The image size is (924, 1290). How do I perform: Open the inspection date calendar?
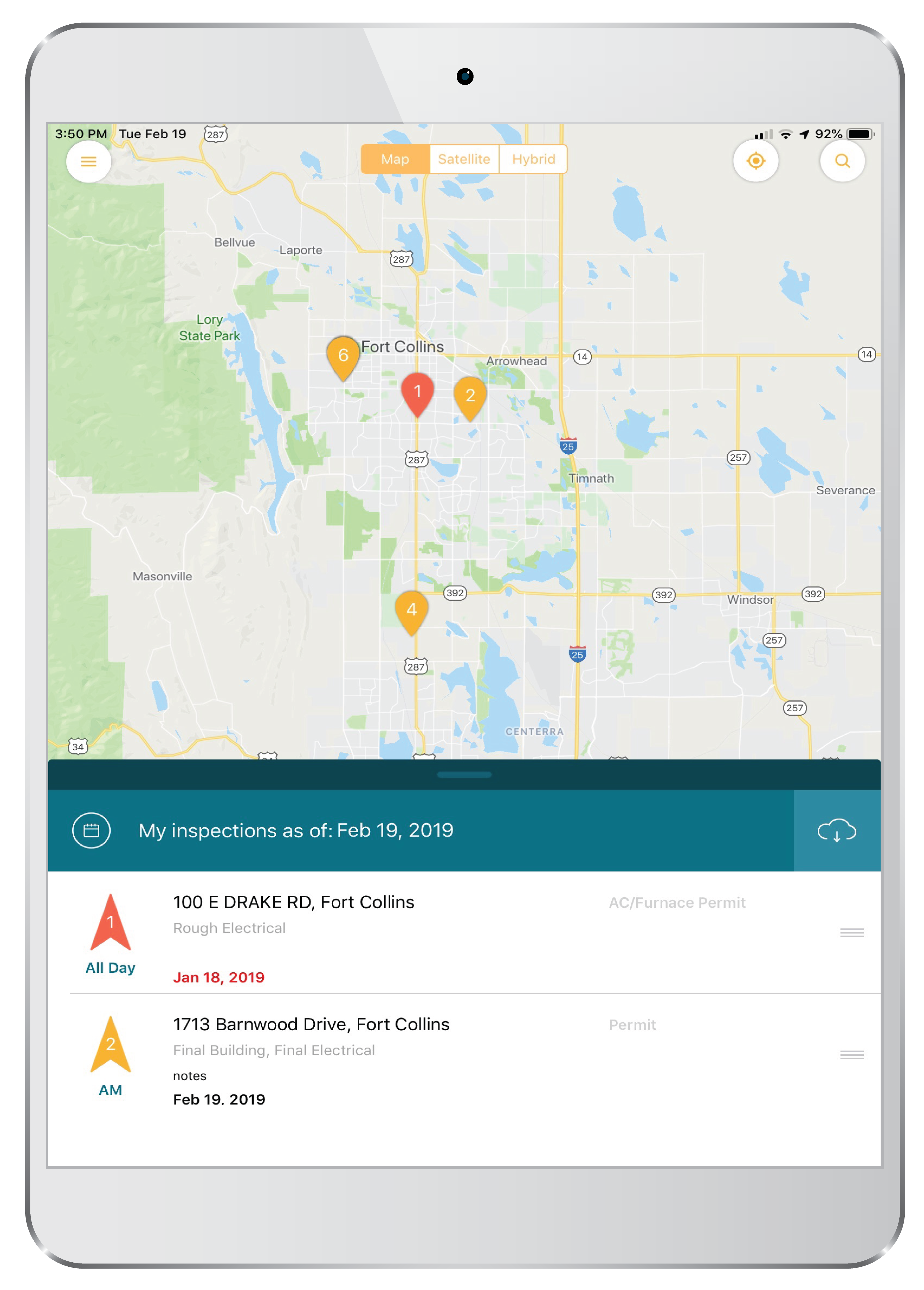click(x=91, y=830)
